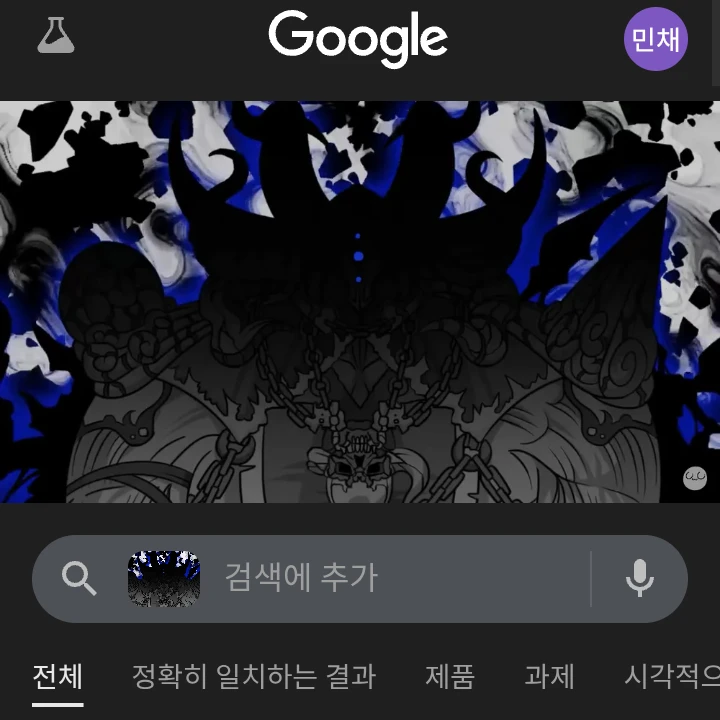Switch to the 정확히 일치하는 결과 tab
The height and width of the screenshot is (720, 720).
coord(254,677)
